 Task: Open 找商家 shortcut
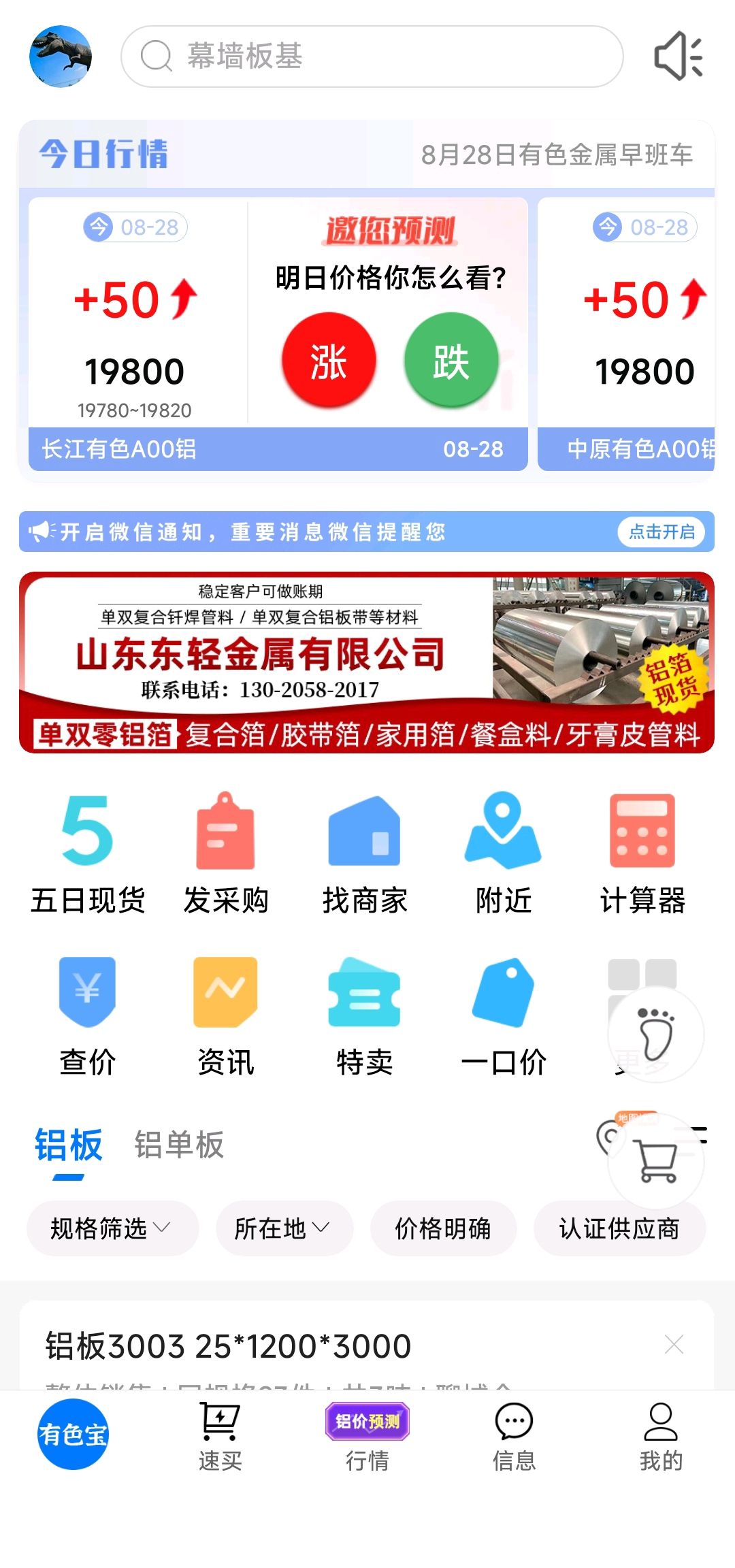click(365, 855)
